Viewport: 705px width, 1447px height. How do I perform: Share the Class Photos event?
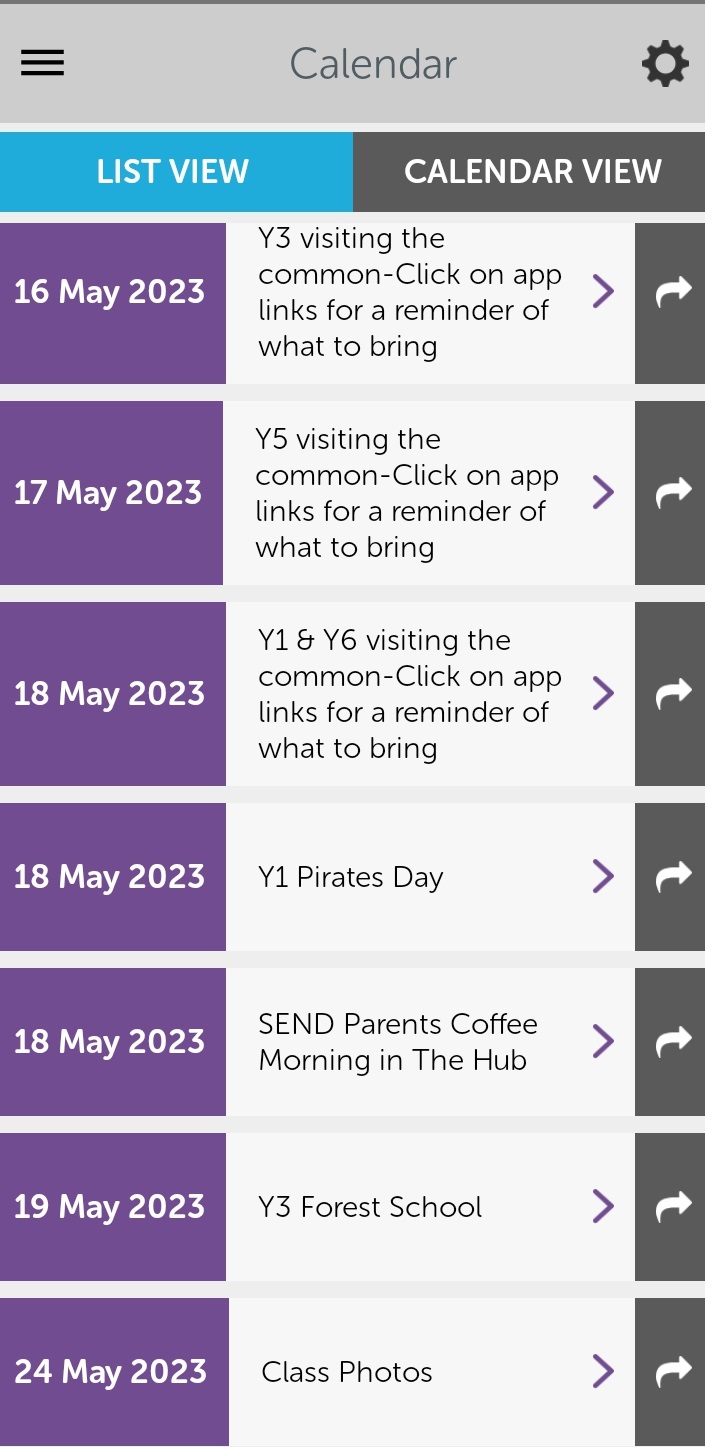[x=672, y=1372]
